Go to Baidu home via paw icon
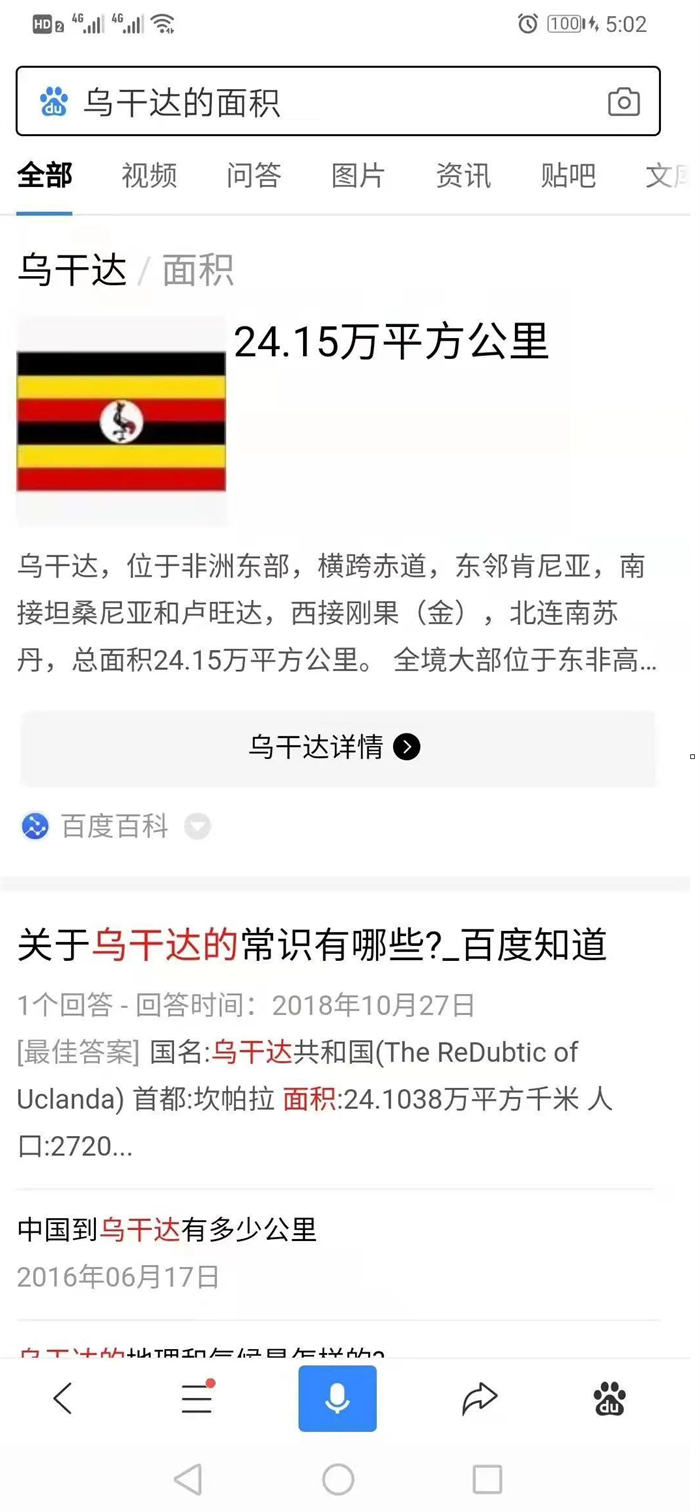Screen dimensions: 700x1512 [610, 1398]
